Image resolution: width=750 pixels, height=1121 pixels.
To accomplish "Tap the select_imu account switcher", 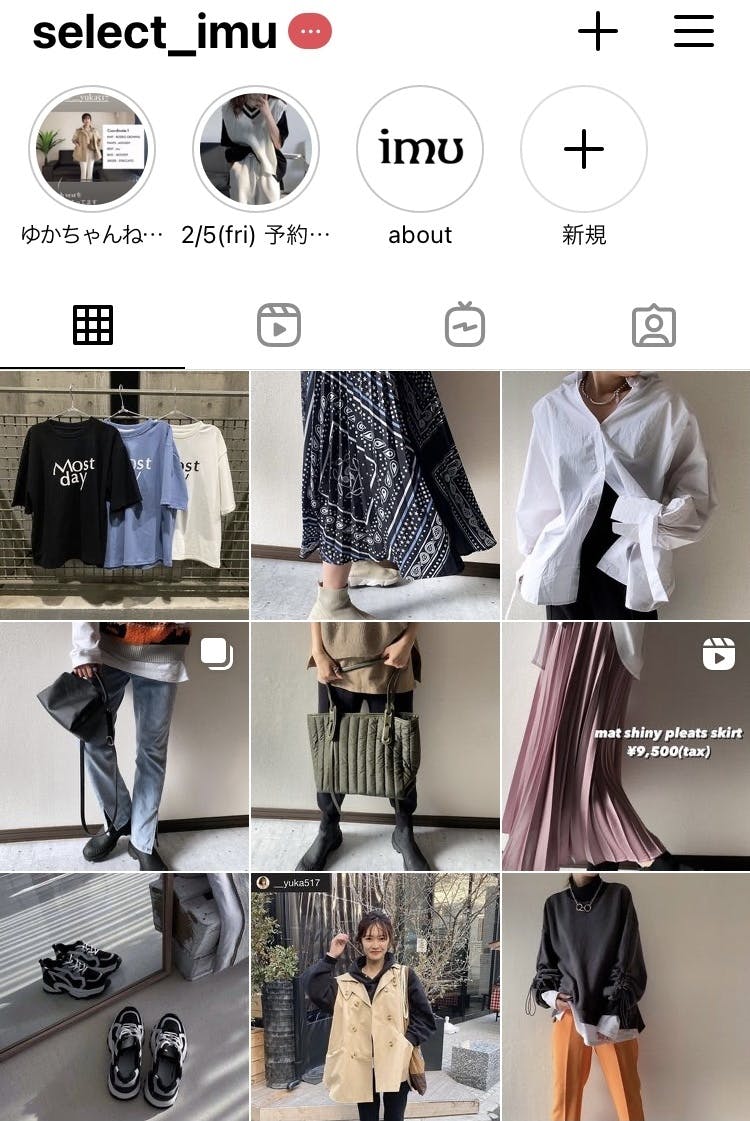I will (x=154, y=33).
